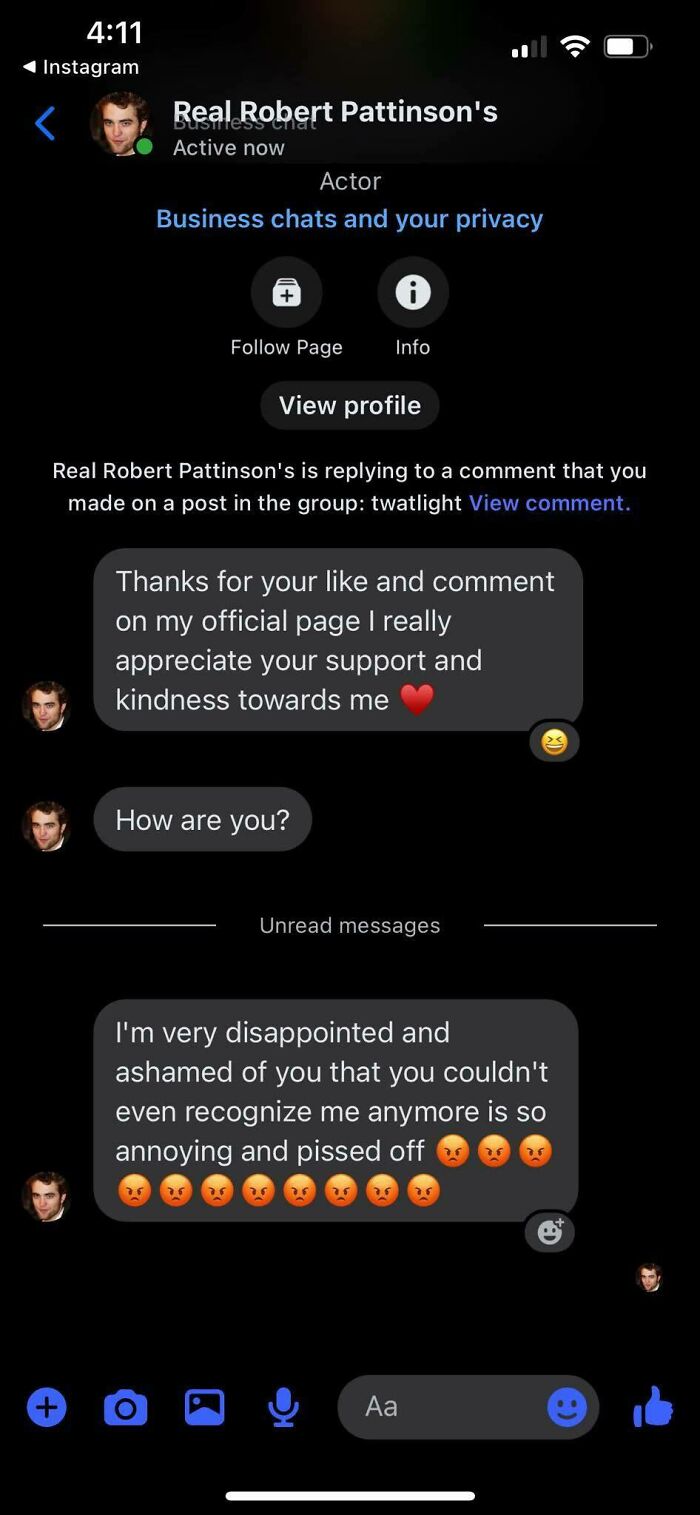Follow the page
Image resolution: width=700 pixels, height=1515 pixels.
(x=286, y=293)
